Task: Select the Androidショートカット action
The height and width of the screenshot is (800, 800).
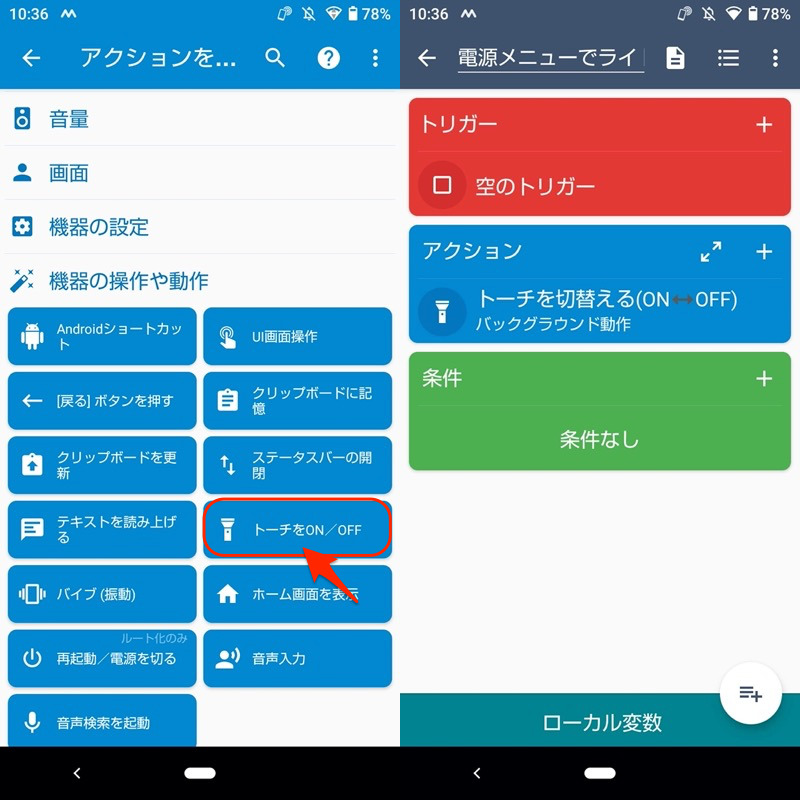Action: click(x=102, y=336)
